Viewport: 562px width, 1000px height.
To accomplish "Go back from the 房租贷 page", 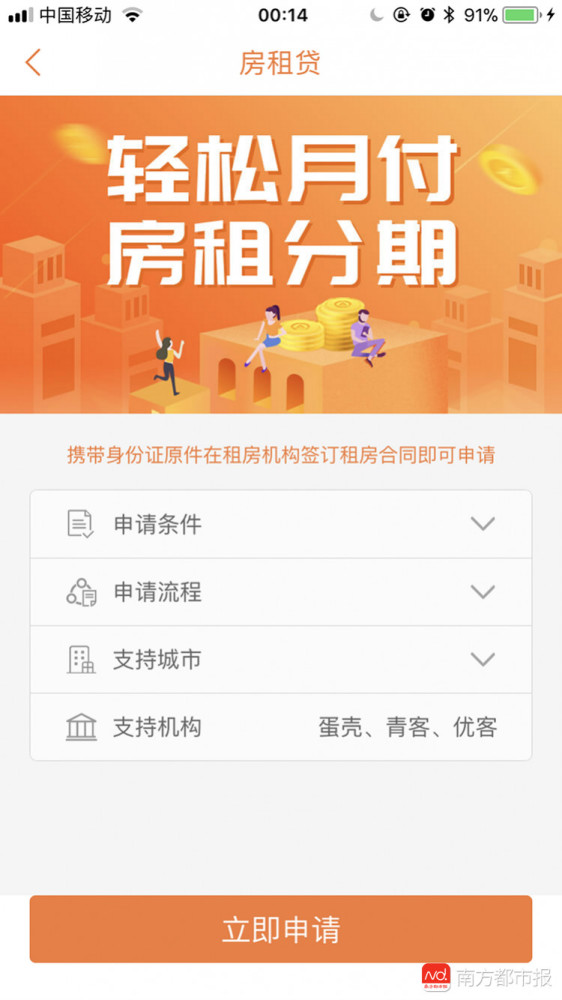I will [33, 62].
